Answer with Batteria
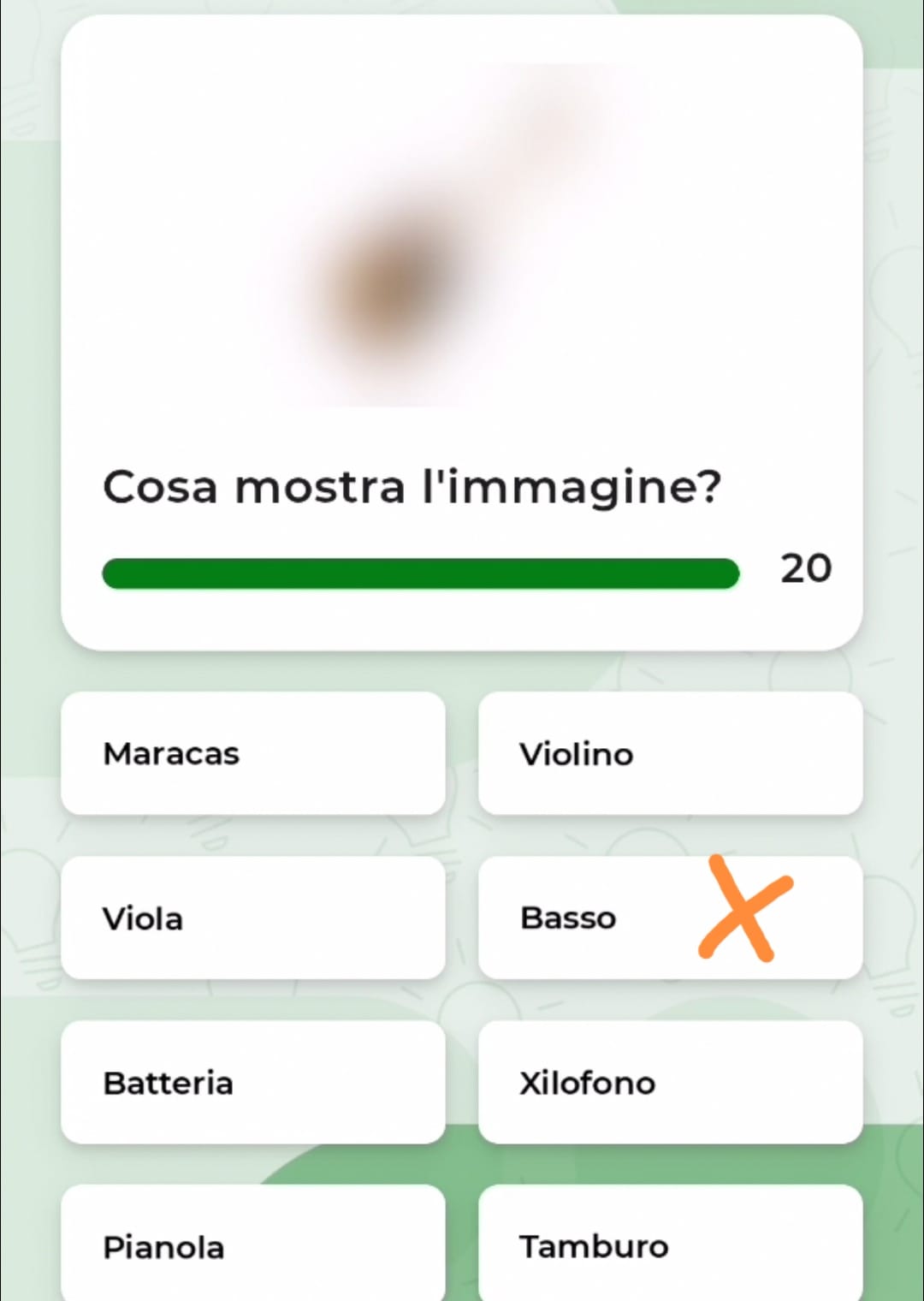The image size is (924, 1301). (x=252, y=1082)
